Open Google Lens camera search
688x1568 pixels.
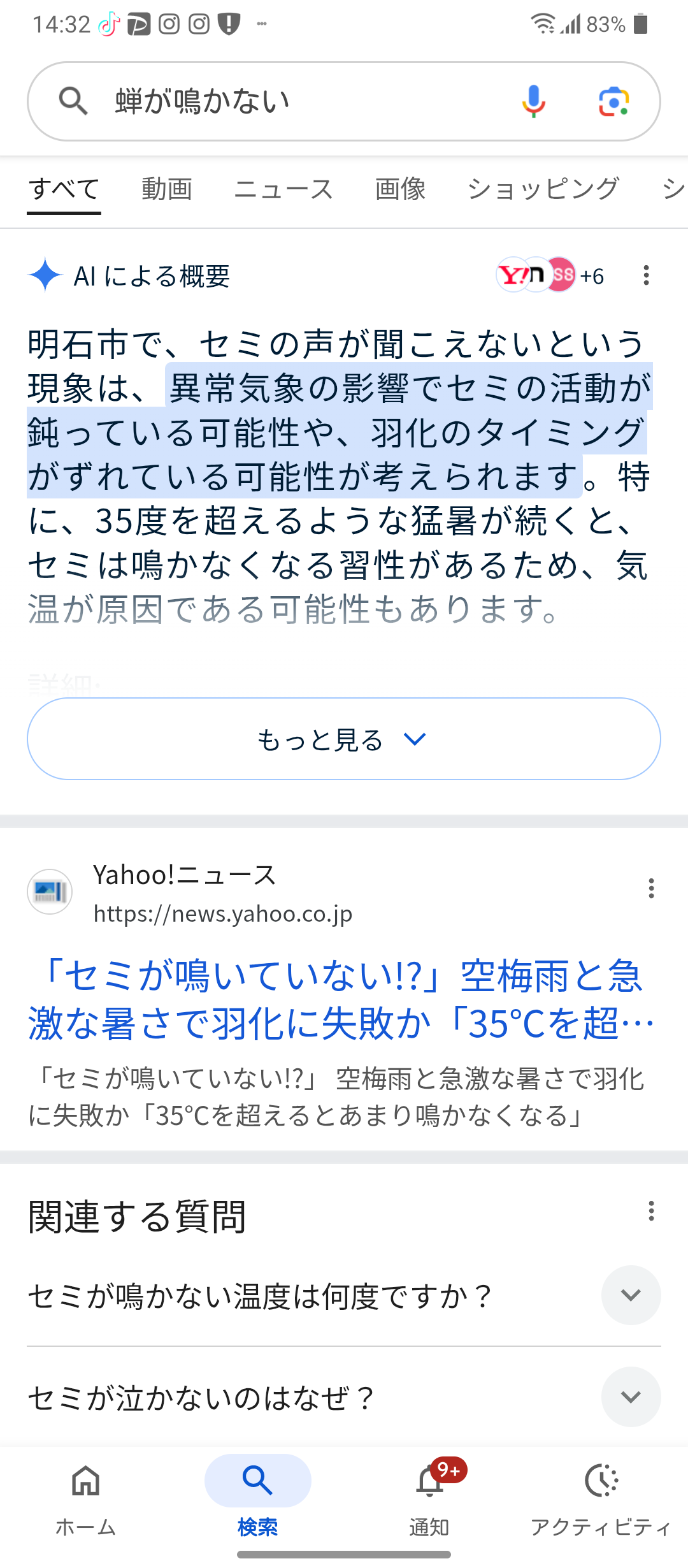point(613,101)
